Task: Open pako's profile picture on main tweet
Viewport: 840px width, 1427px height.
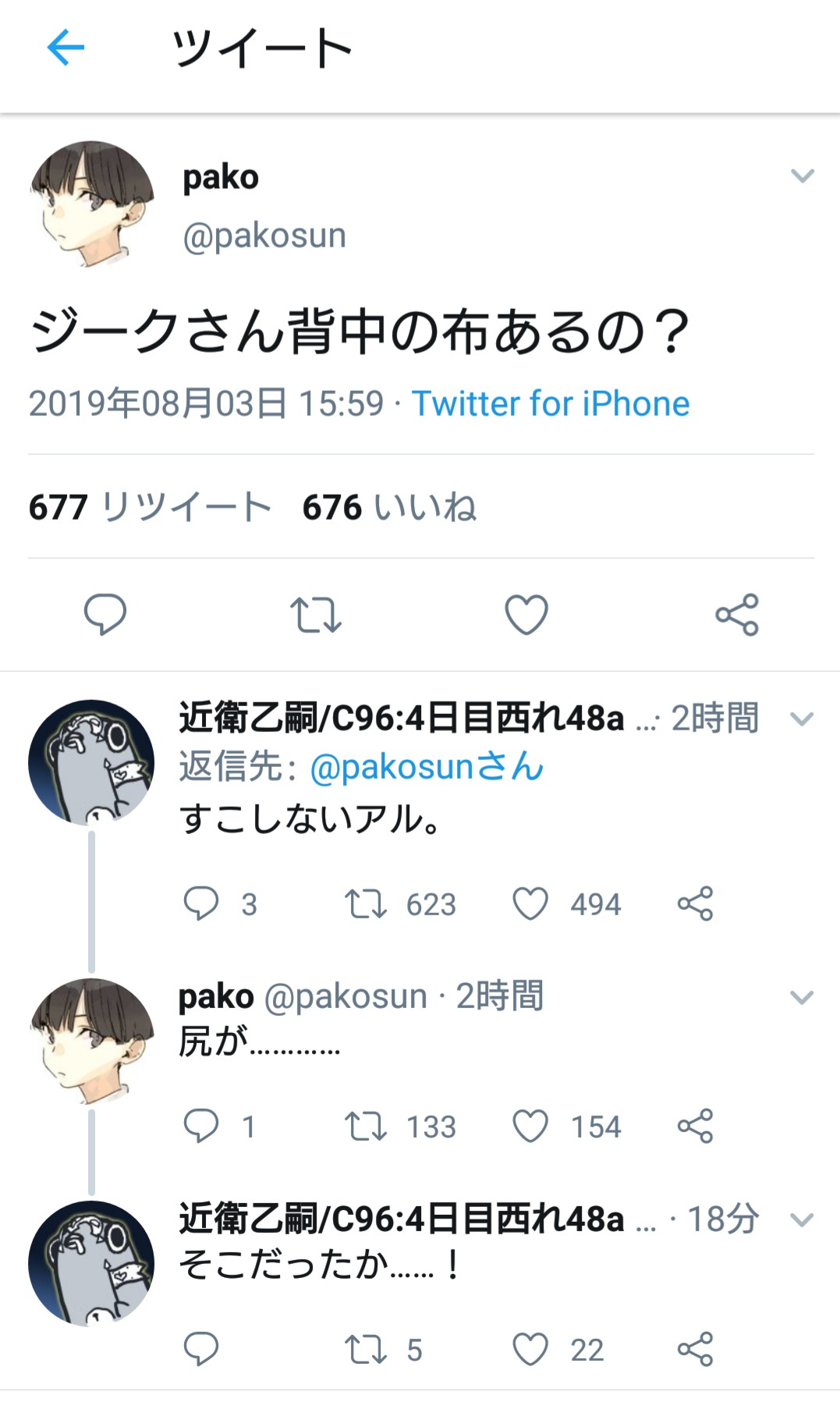Action: click(91, 204)
